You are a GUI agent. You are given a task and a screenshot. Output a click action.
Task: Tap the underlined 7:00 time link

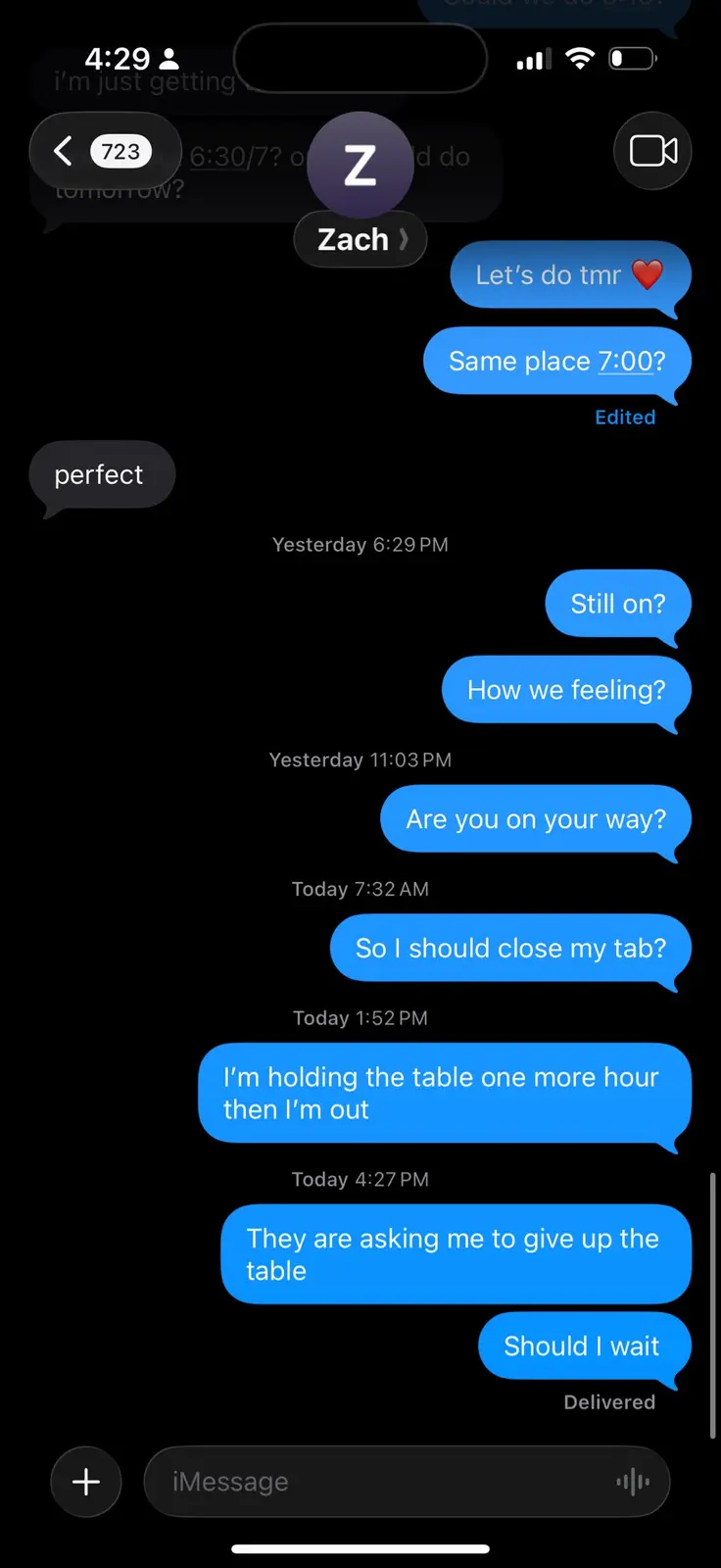[x=625, y=362]
